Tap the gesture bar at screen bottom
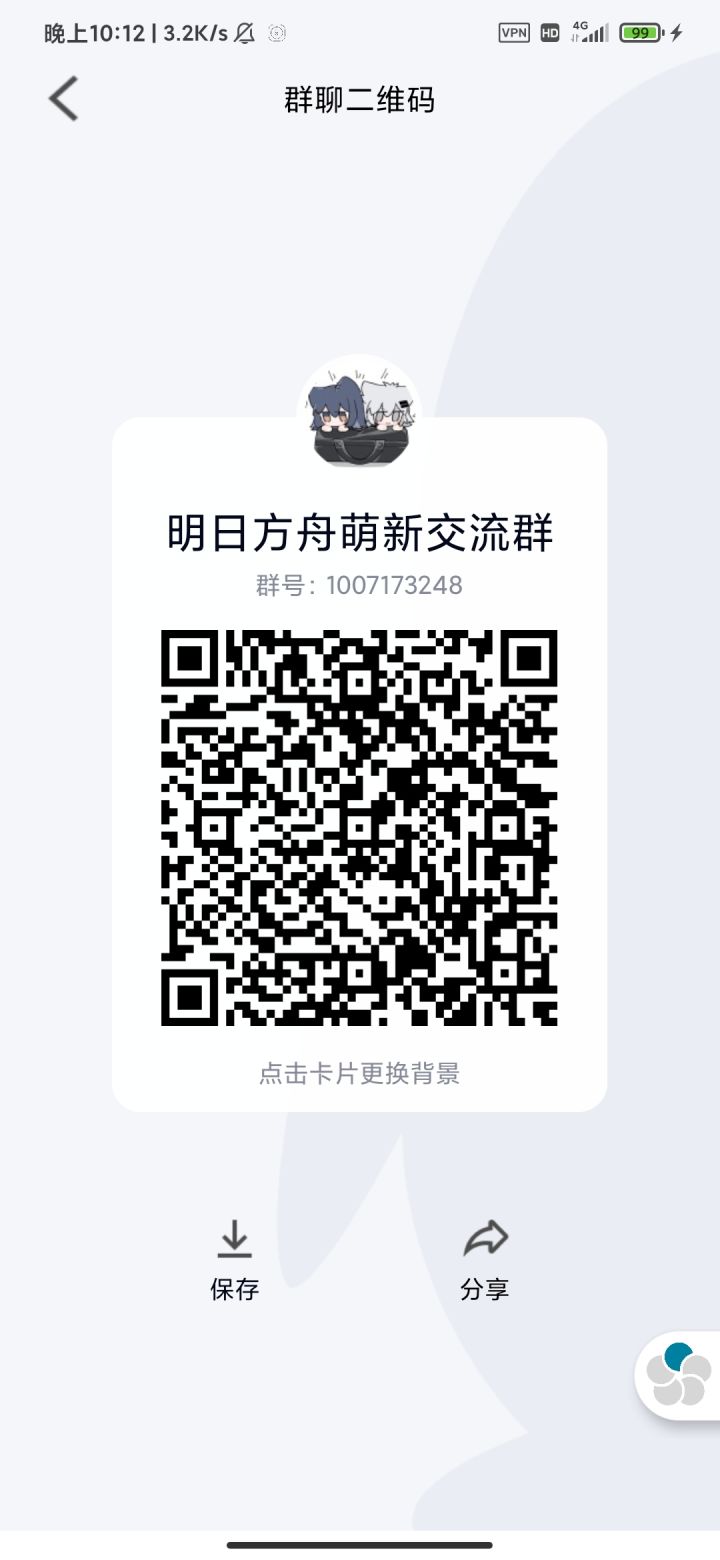 [x=360, y=1544]
